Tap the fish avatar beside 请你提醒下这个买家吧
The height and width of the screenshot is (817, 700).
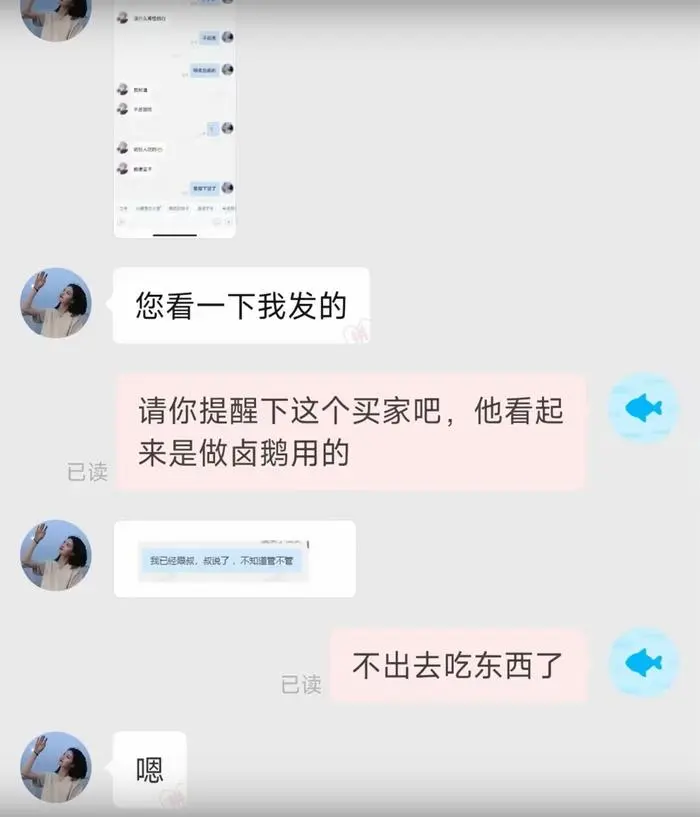click(x=645, y=408)
